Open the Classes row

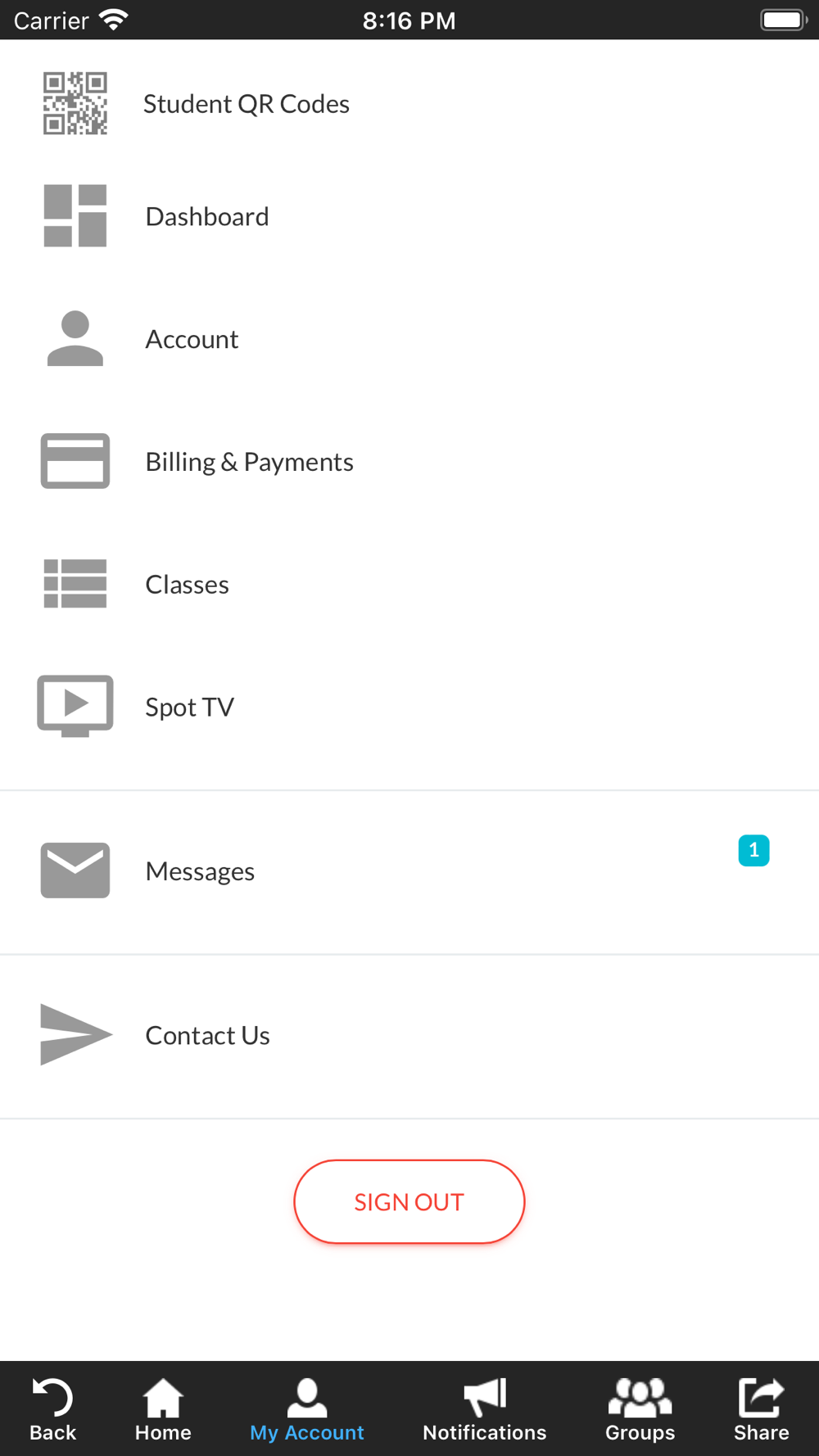click(x=409, y=585)
